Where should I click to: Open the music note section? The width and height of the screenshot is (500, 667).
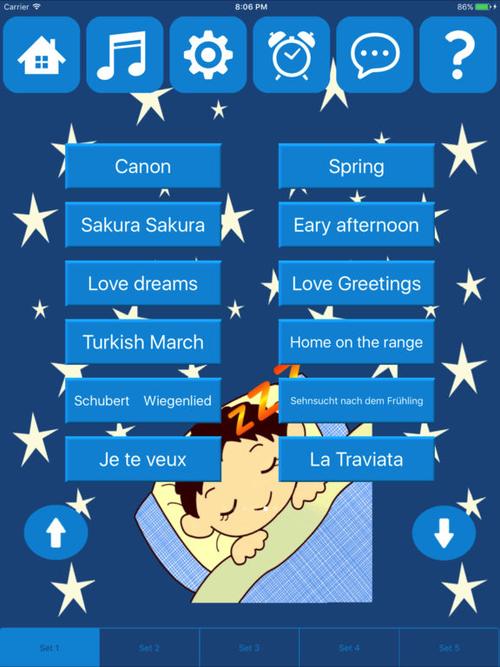pos(125,54)
